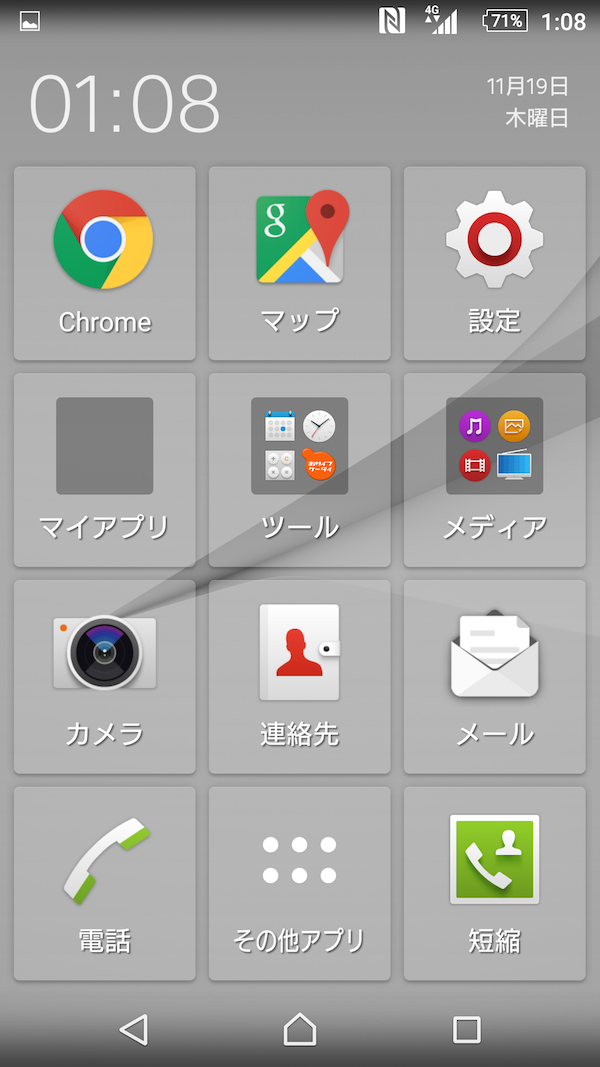Open the ツール tools folder
Image resolution: width=600 pixels, height=1067 pixels.
tap(299, 469)
